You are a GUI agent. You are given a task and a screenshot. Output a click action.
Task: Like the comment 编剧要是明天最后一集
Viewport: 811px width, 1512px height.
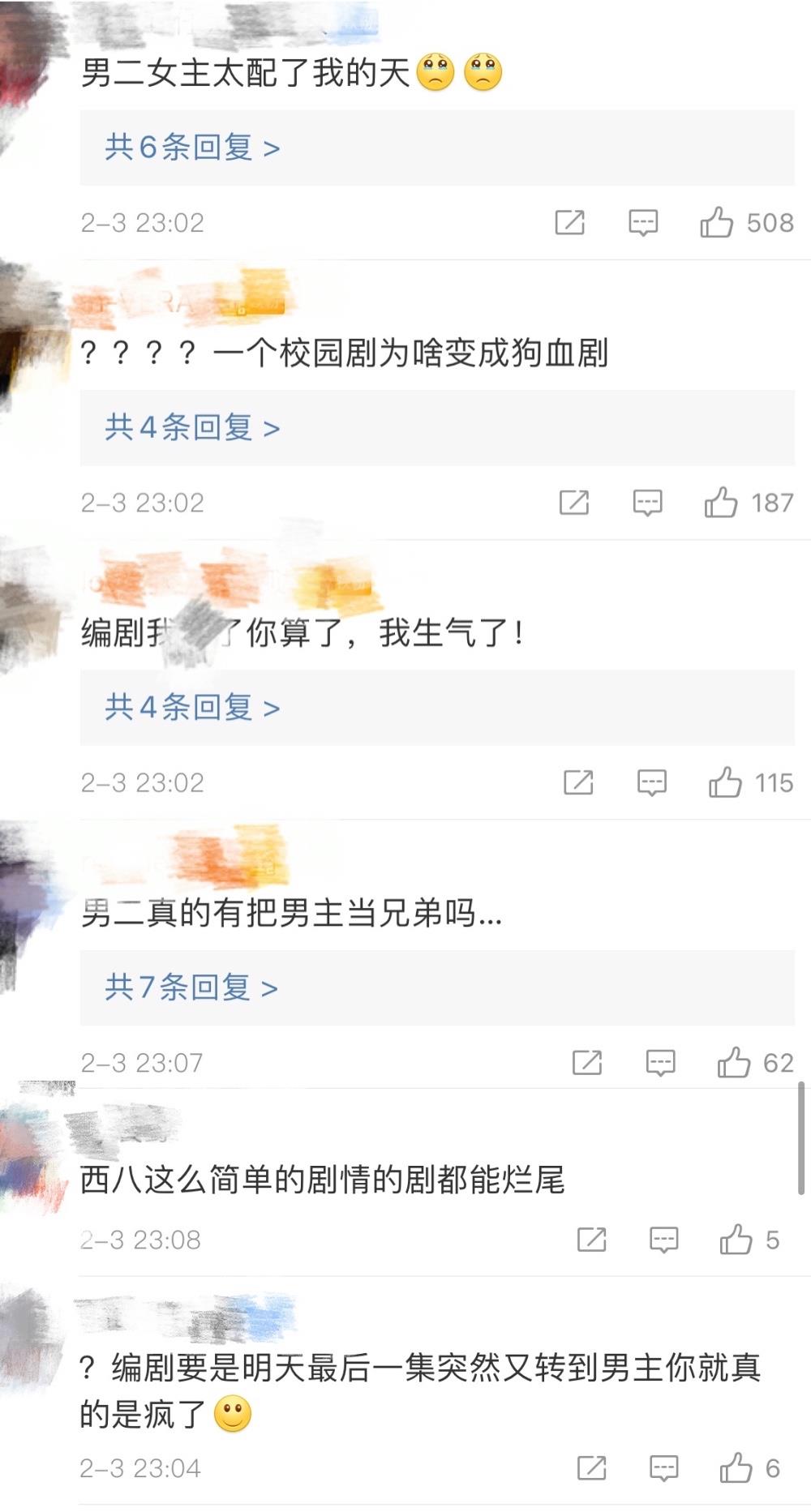(x=736, y=1468)
